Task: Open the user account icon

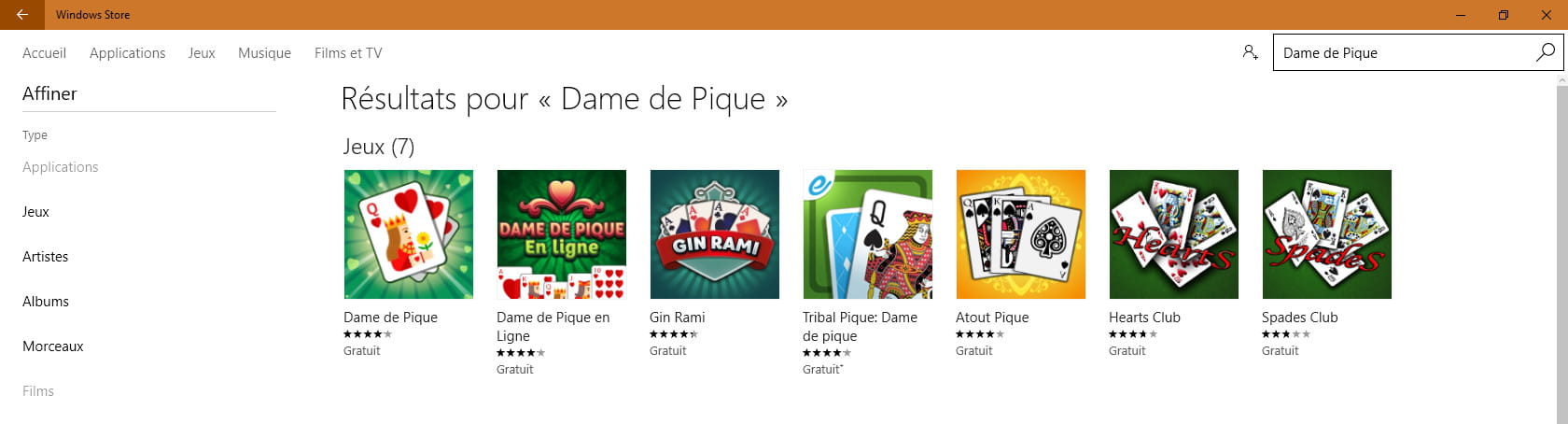Action: [1250, 52]
